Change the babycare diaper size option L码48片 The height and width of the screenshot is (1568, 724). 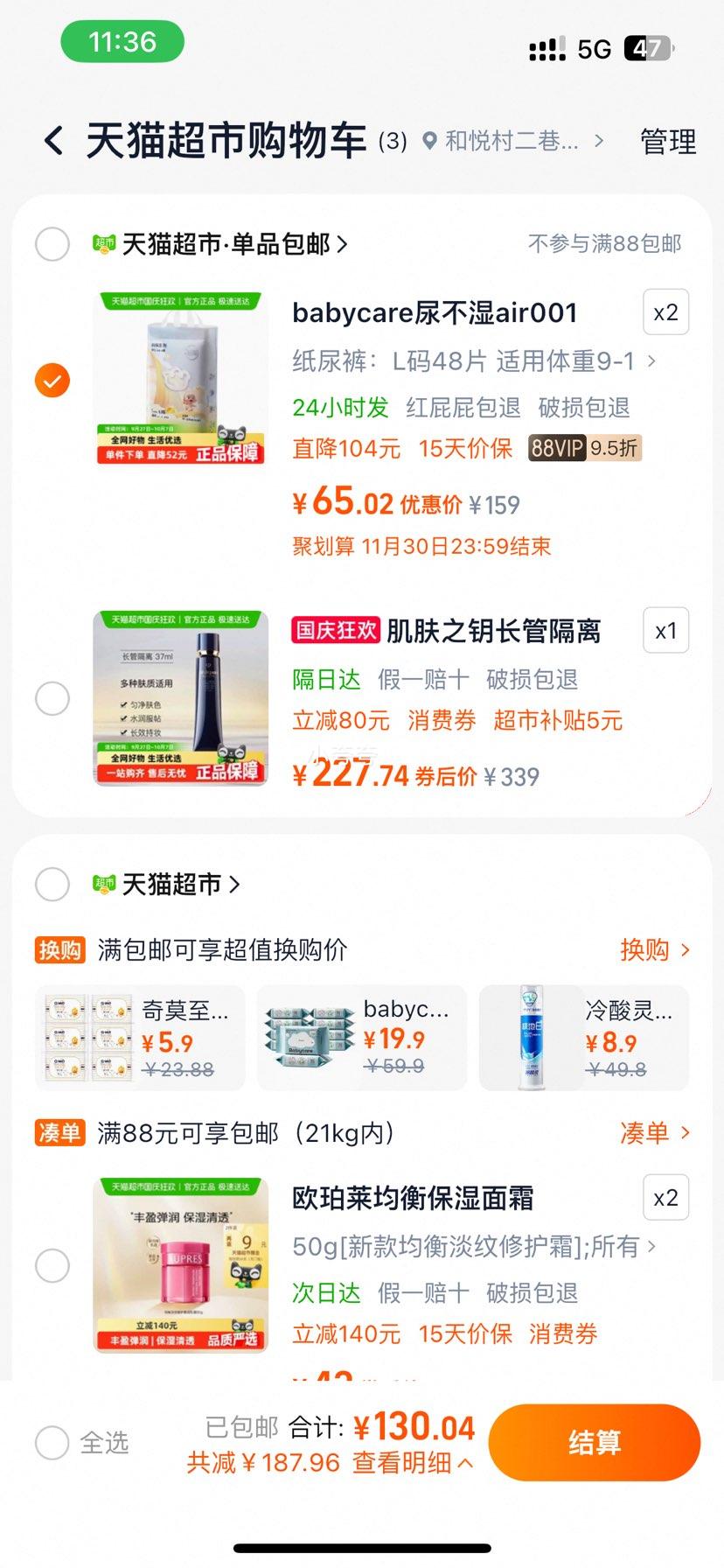point(473,360)
